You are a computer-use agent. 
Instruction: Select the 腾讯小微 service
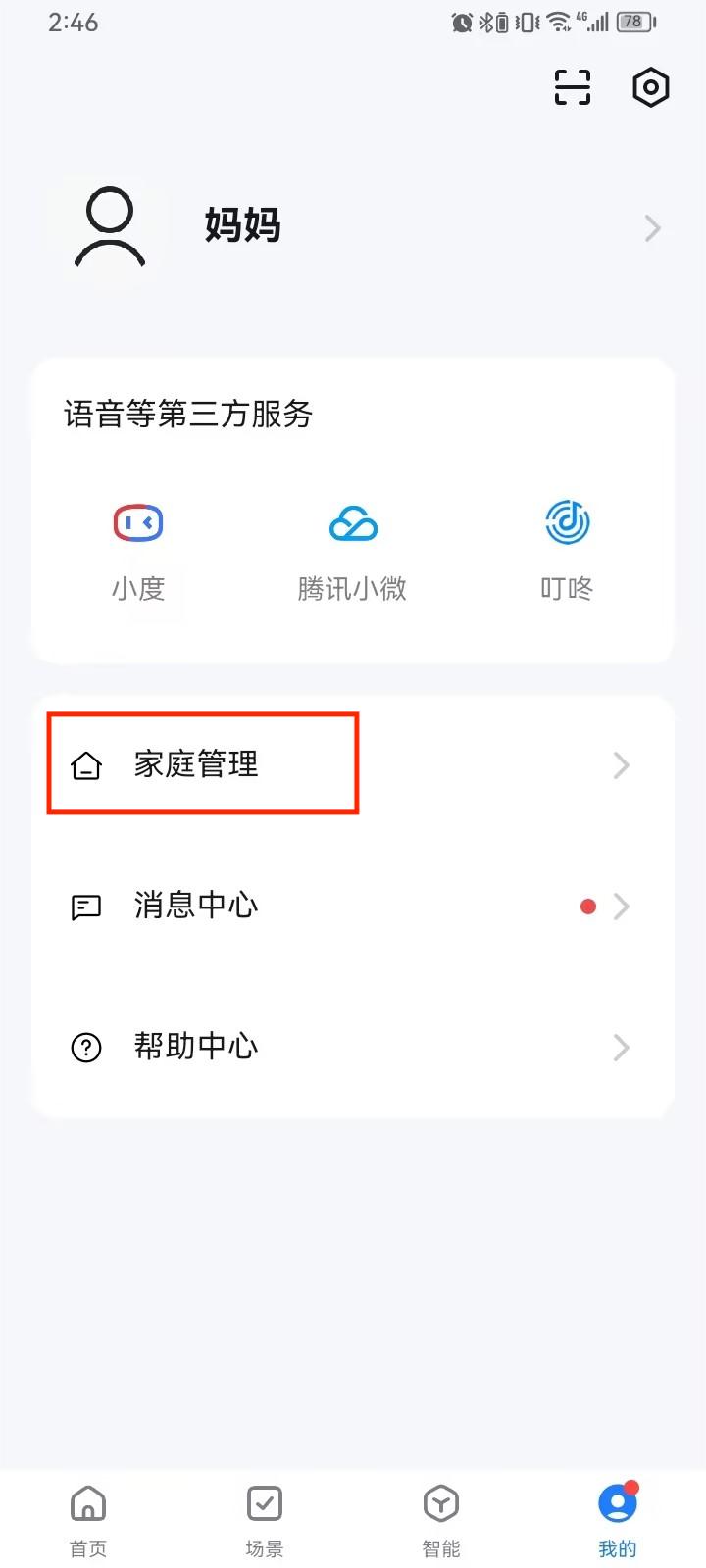pyautogui.click(x=352, y=552)
